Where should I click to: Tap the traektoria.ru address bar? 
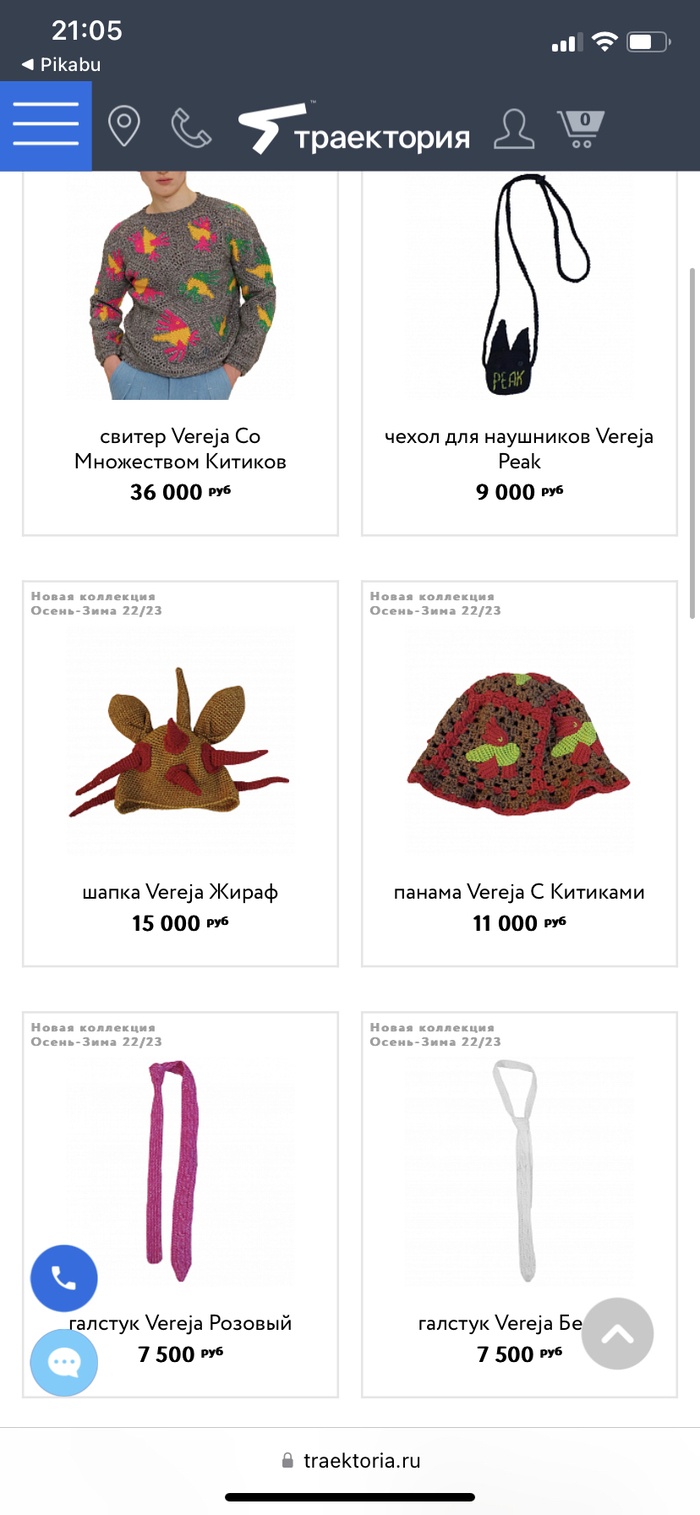[350, 1460]
